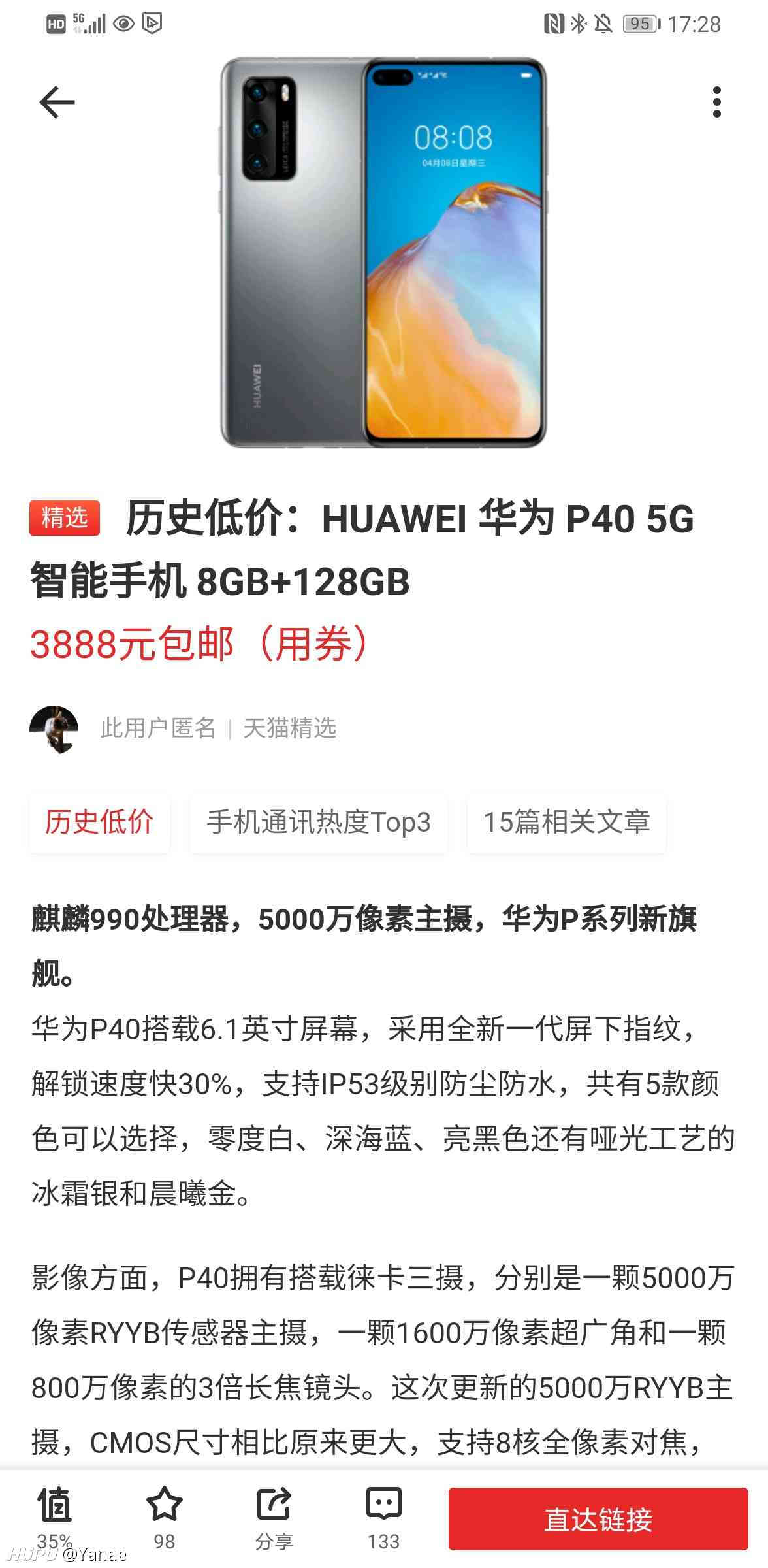View the 15篇相关文章 chip

point(566,822)
